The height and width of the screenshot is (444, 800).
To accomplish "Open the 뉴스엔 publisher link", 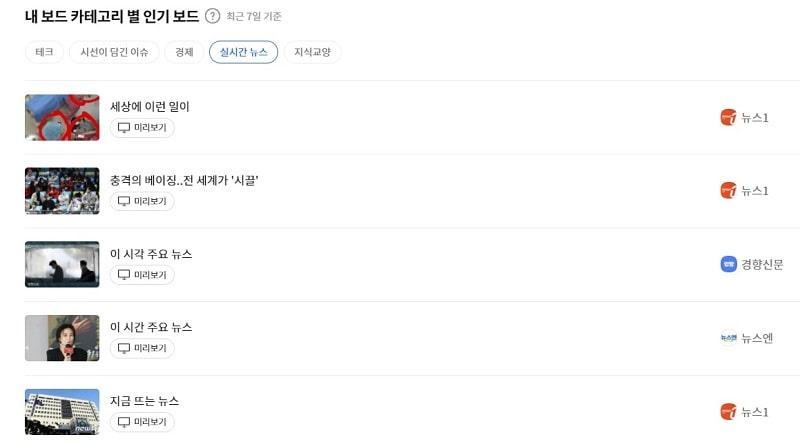I will (x=746, y=338).
